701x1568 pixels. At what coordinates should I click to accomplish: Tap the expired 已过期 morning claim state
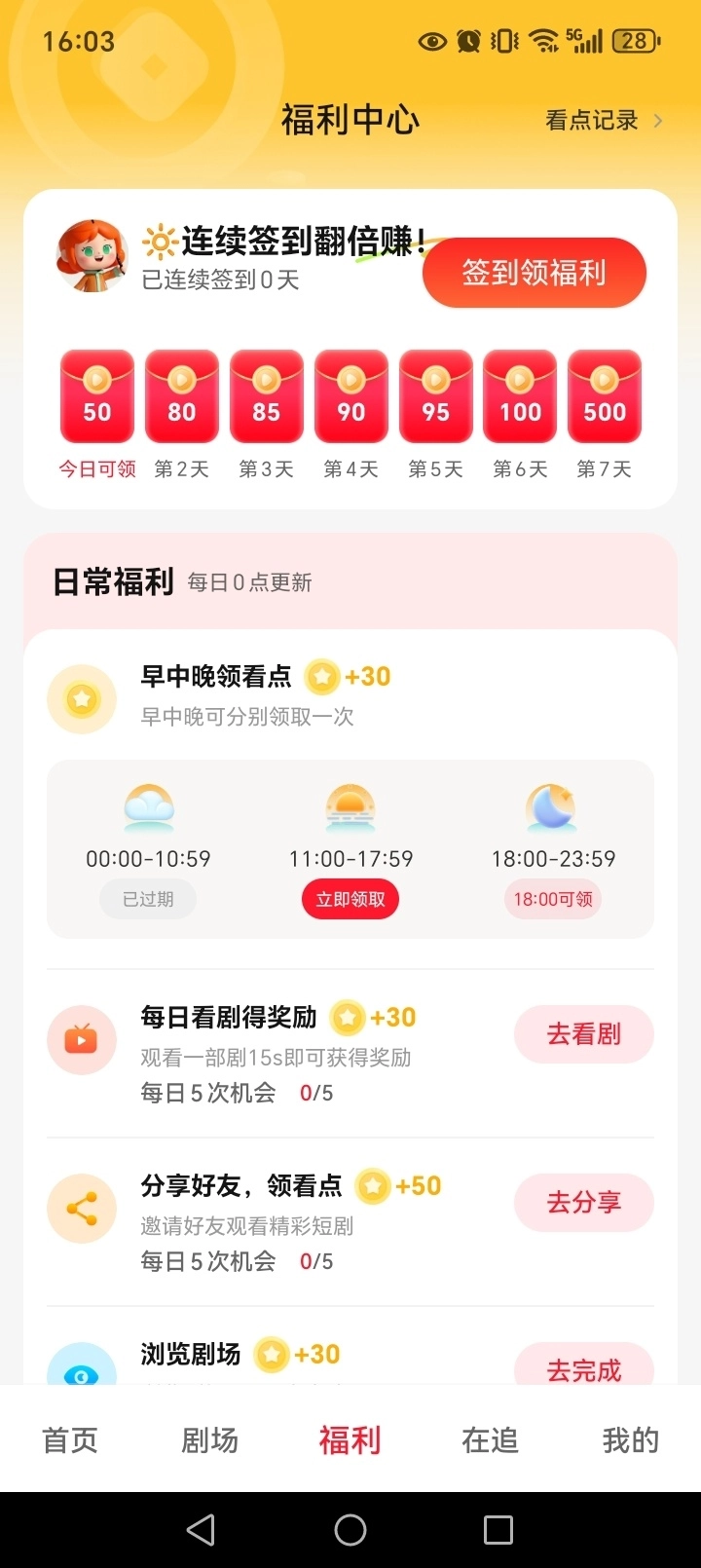tap(147, 898)
